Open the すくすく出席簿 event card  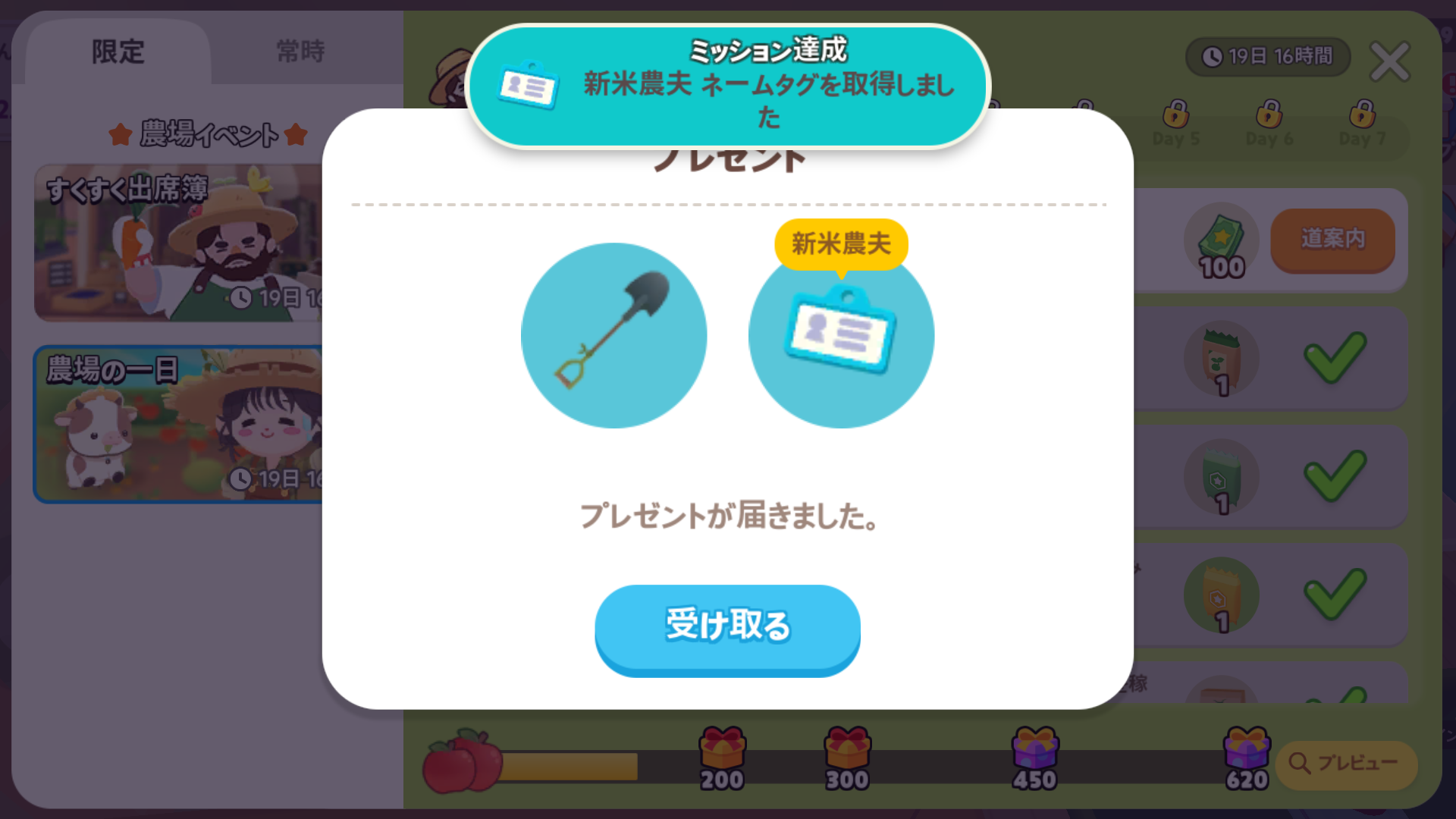[179, 243]
